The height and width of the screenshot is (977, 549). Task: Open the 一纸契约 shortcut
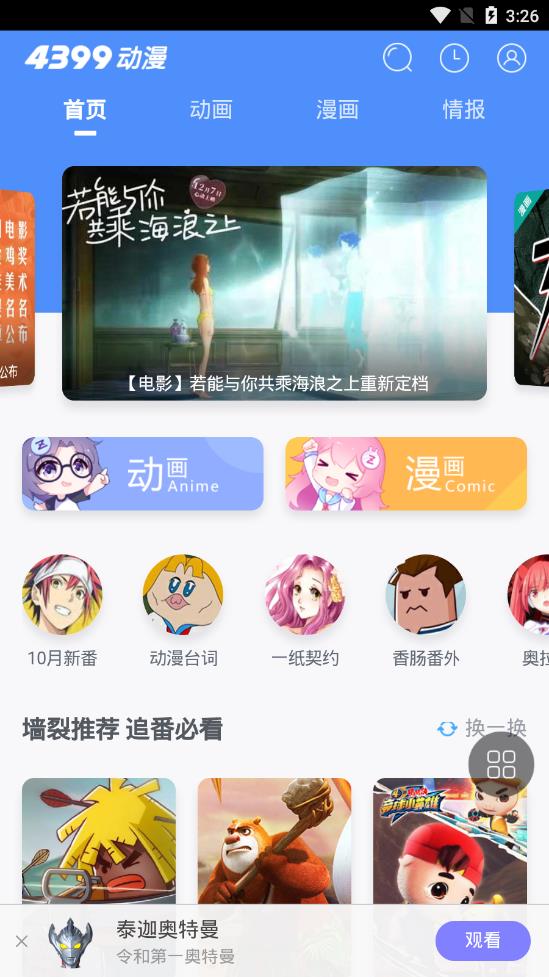[305, 611]
